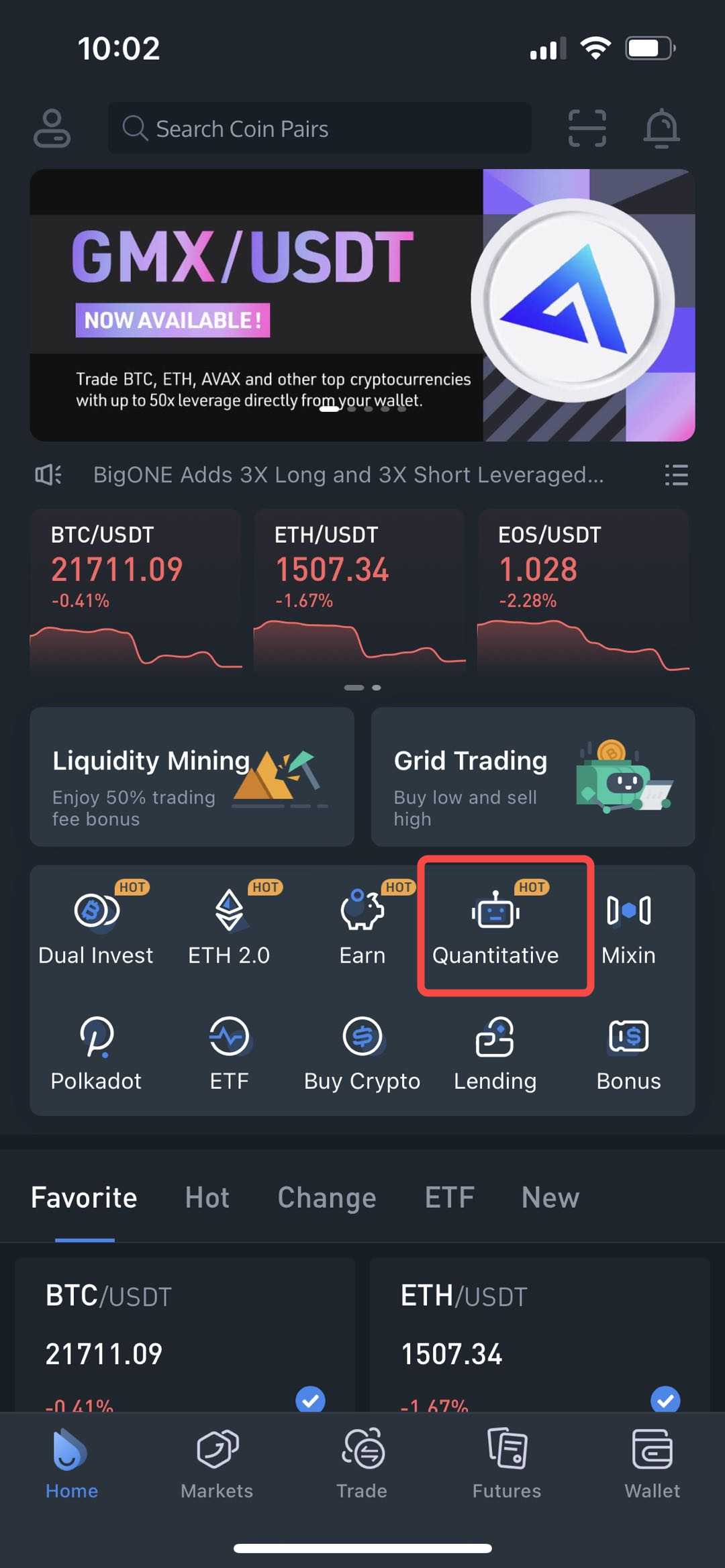Viewport: 725px width, 1568px height.
Task: Launch the Quantitative trading shortcut
Action: click(496, 926)
